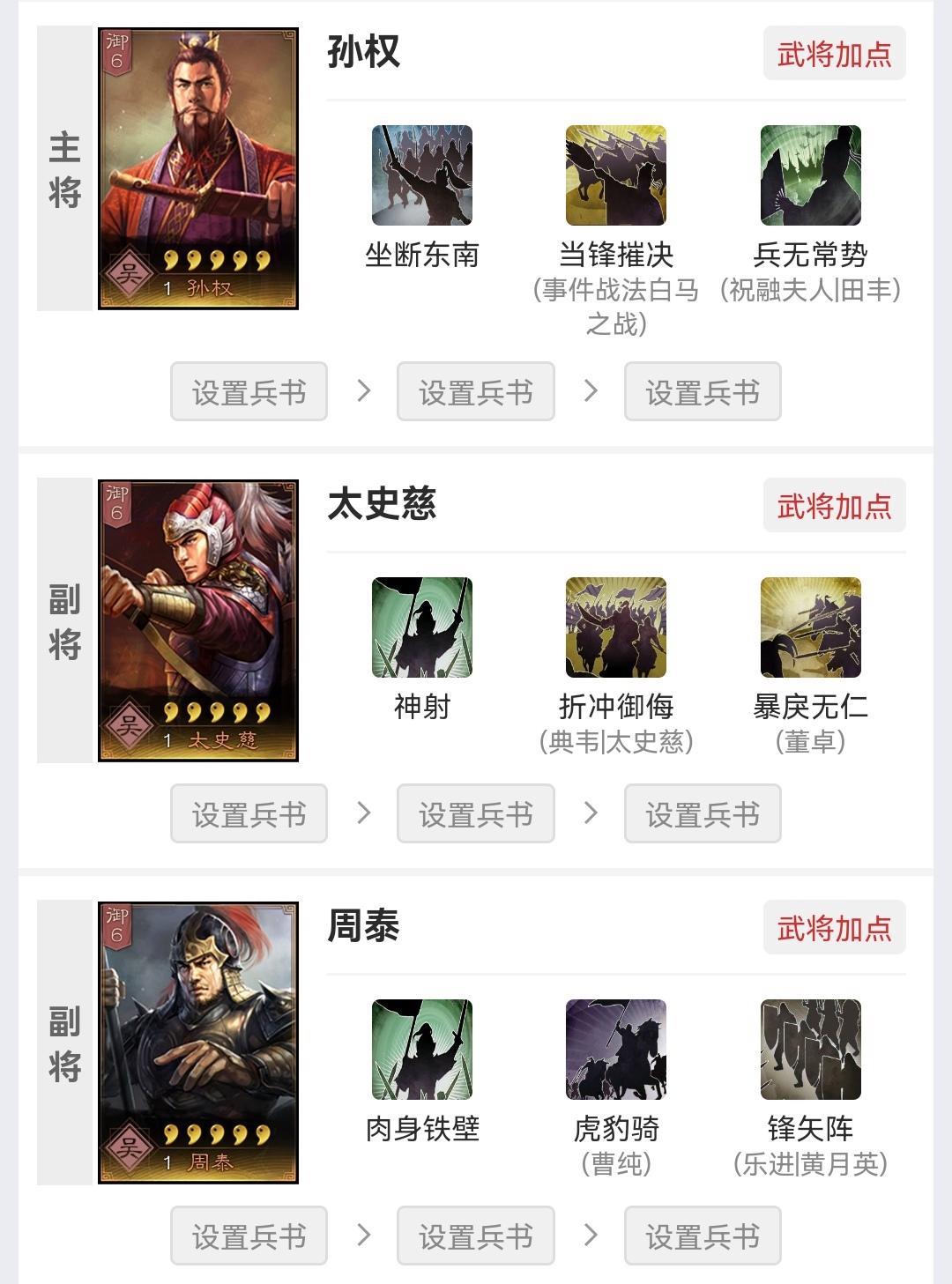Open 武将加点 for Taishi Ci
The height and width of the screenshot is (1284, 952).
[834, 507]
